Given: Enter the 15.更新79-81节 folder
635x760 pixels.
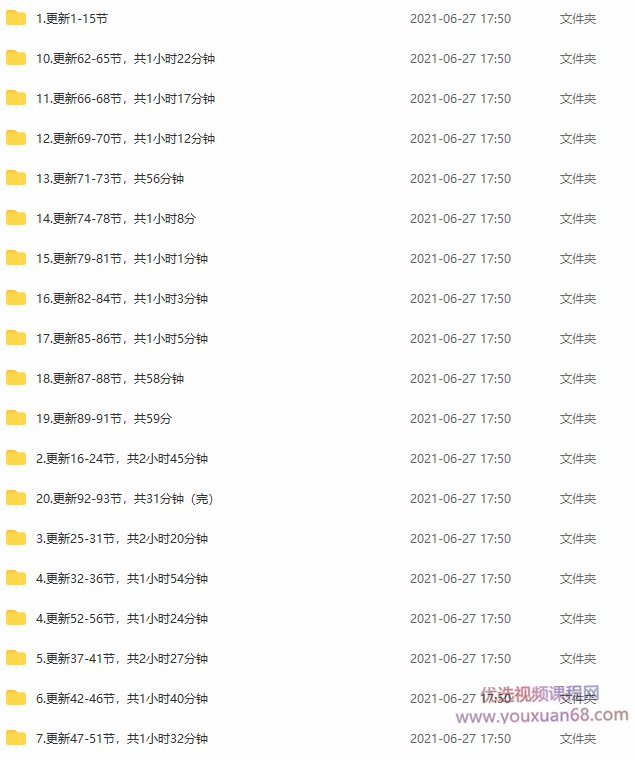Looking at the screenshot, I should [x=122, y=259].
